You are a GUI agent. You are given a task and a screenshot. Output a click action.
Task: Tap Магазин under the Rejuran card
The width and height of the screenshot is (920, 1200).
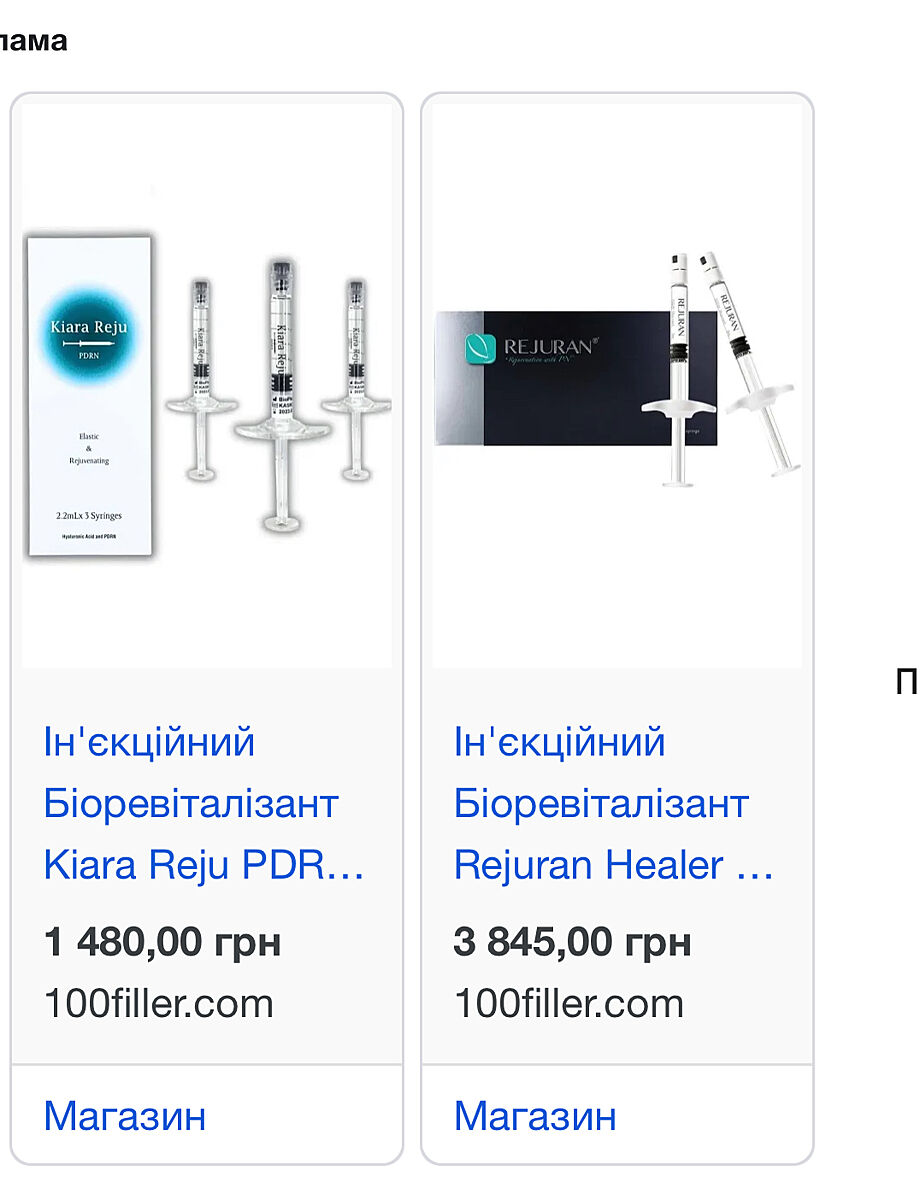click(535, 1115)
